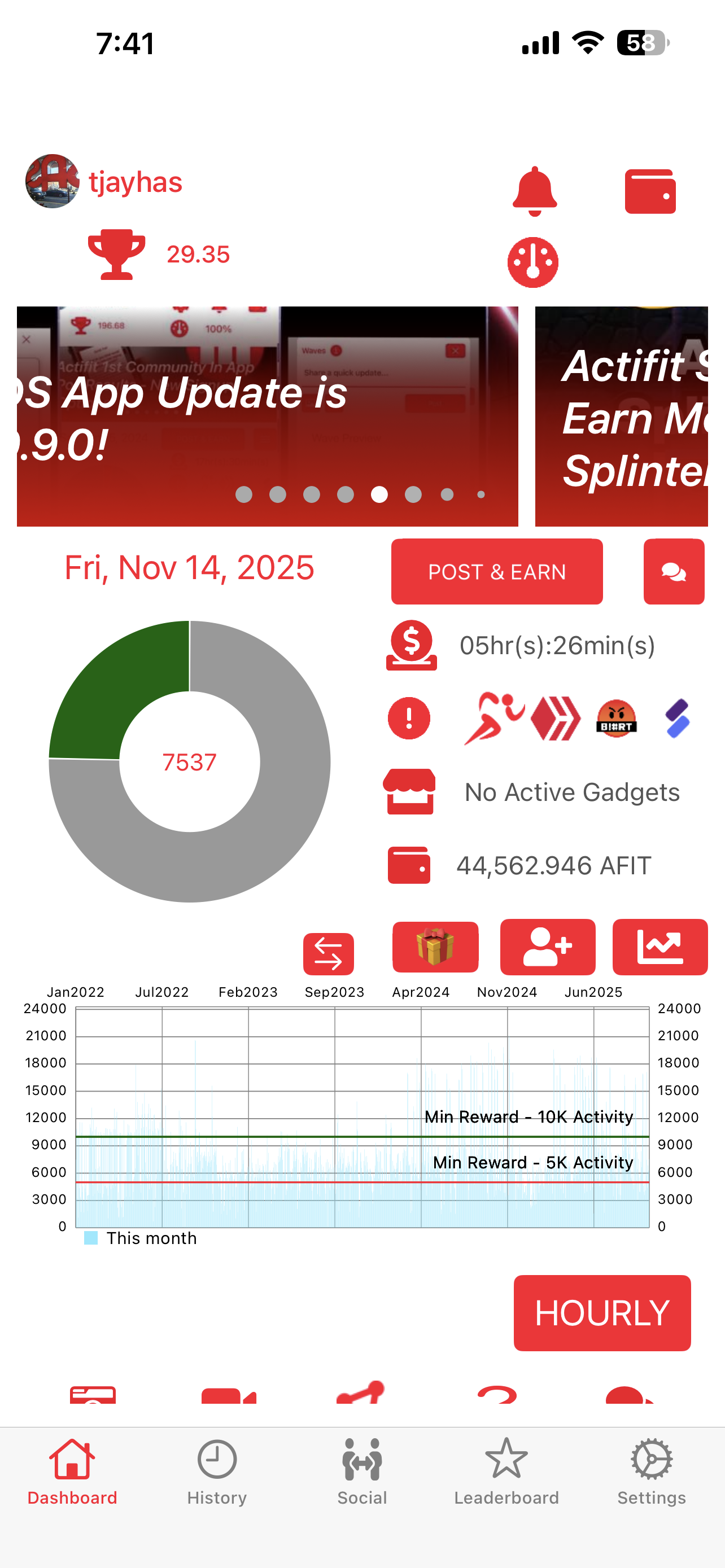Open the gadgets shop icon
The width and height of the screenshot is (725, 1568).
pos(409,791)
